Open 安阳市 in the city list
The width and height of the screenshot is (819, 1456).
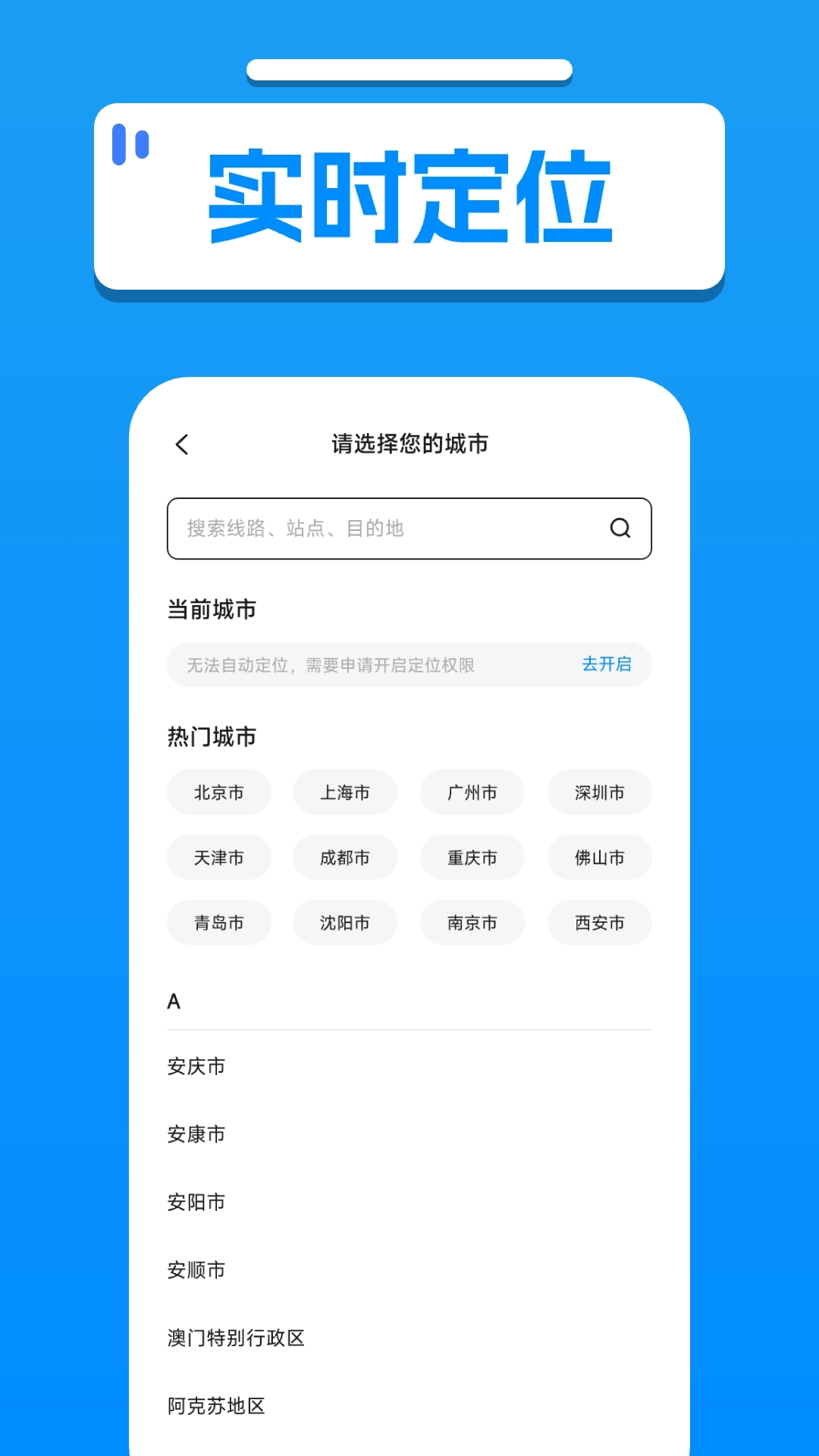pyautogui.click(x=196, y=1201)
